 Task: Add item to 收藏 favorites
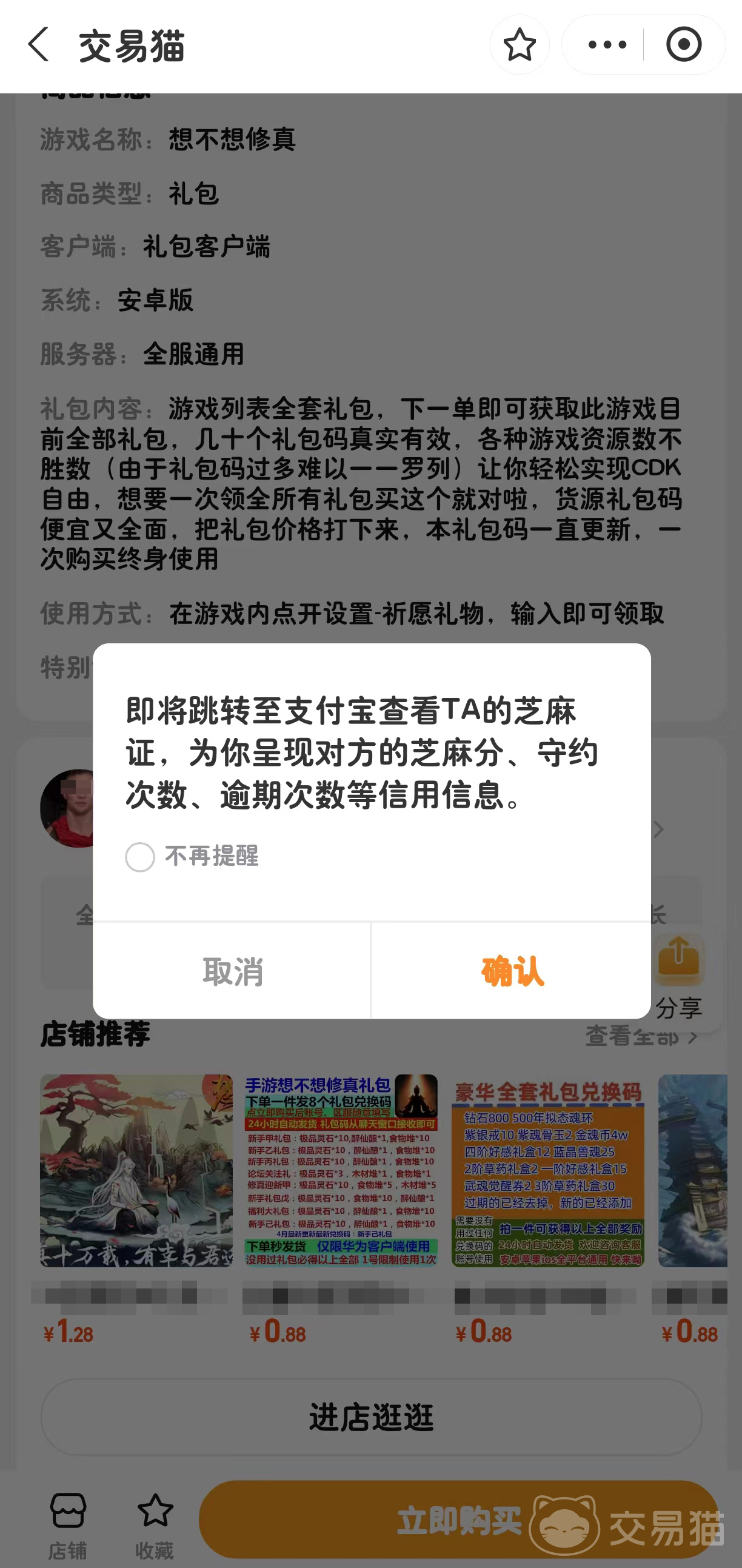(155, 1525)
